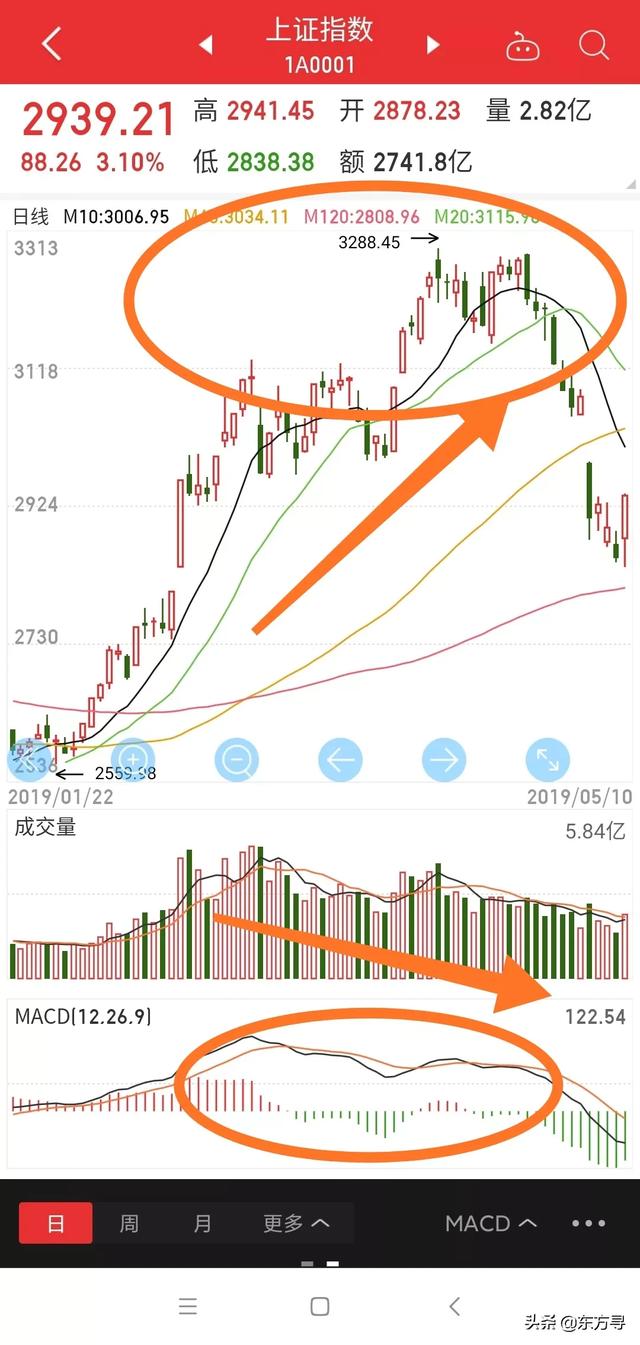Screen dimensions: 640x1345
Task: Zoom in the chart with plus magnifier
Action: pyautogui.click(x=134, y=761)
